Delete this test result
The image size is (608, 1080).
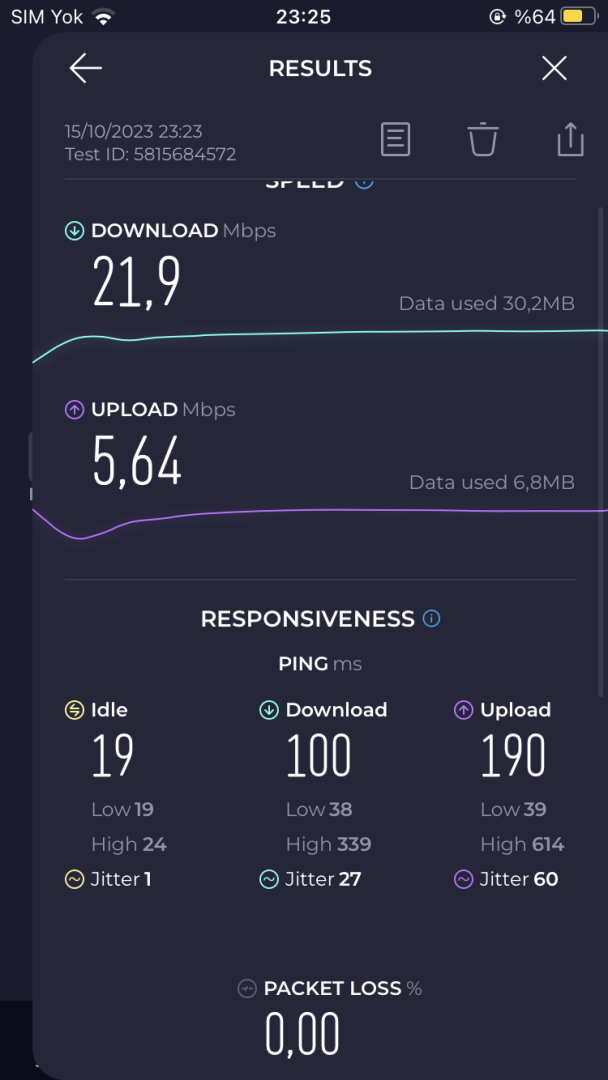(x=483, y=139)
